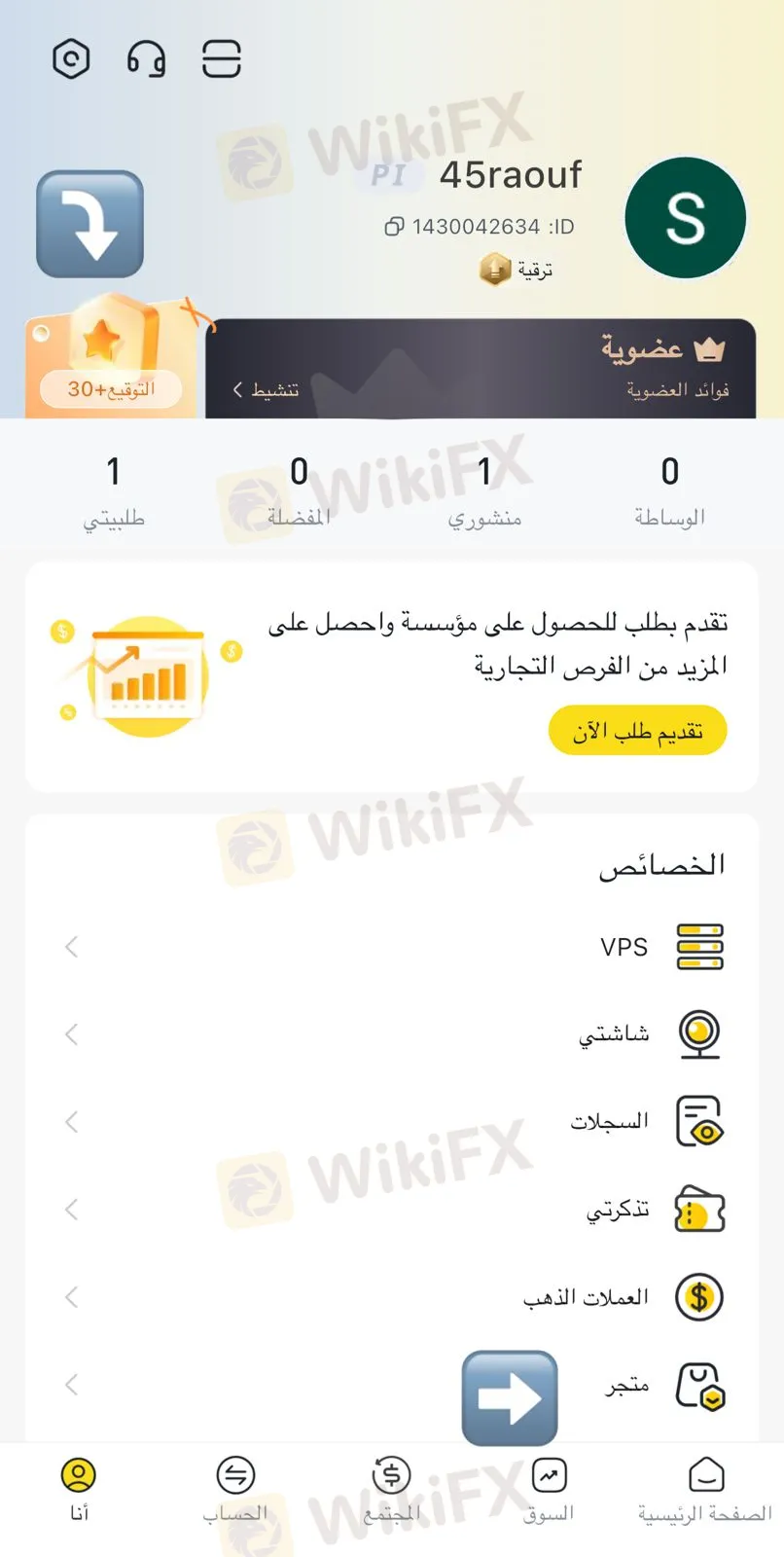Tap the scan icon in top bar
The height and width of the screenshot is (1557, 784).
[221, 59]
